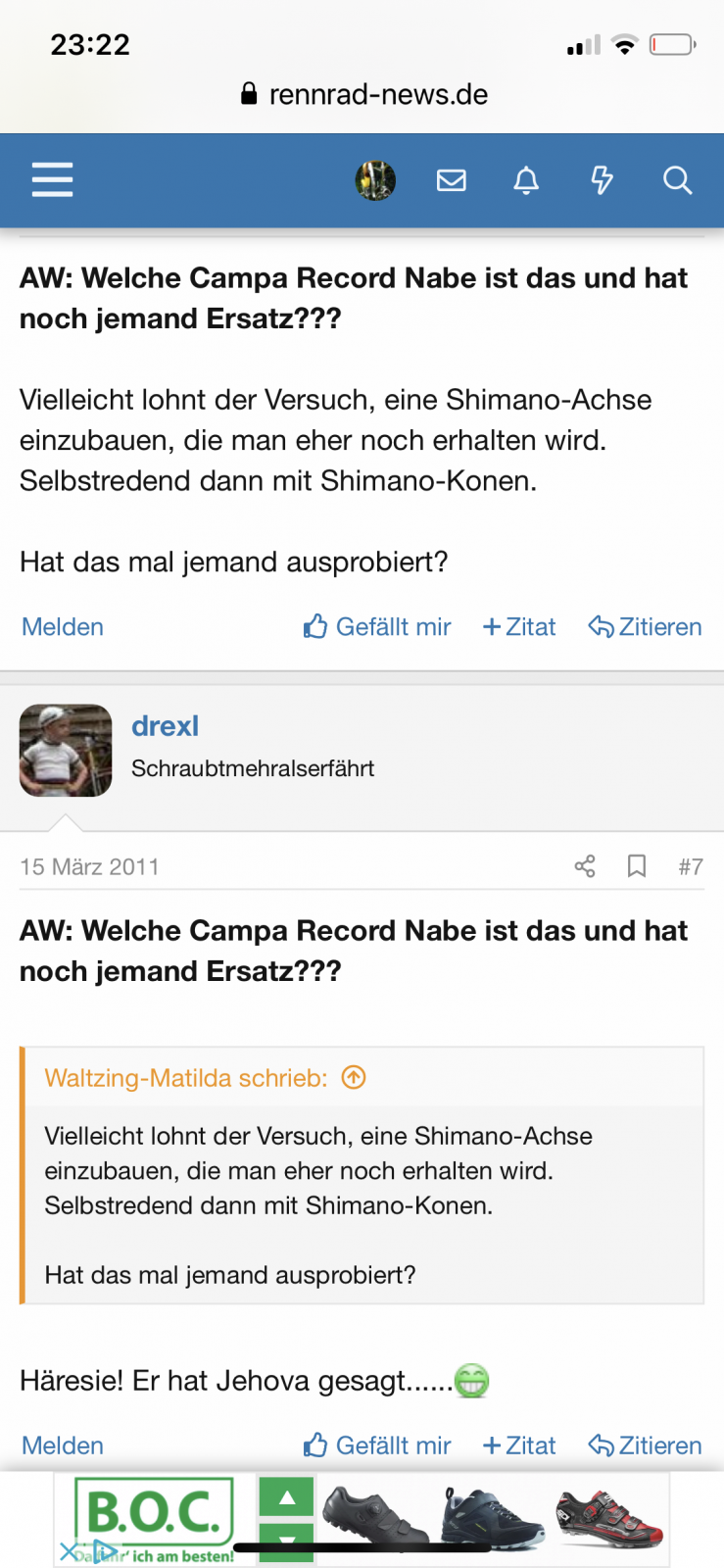724x1568 pixels.
Task: Like the Shimano-Achse post
Action: click(377, 627)
